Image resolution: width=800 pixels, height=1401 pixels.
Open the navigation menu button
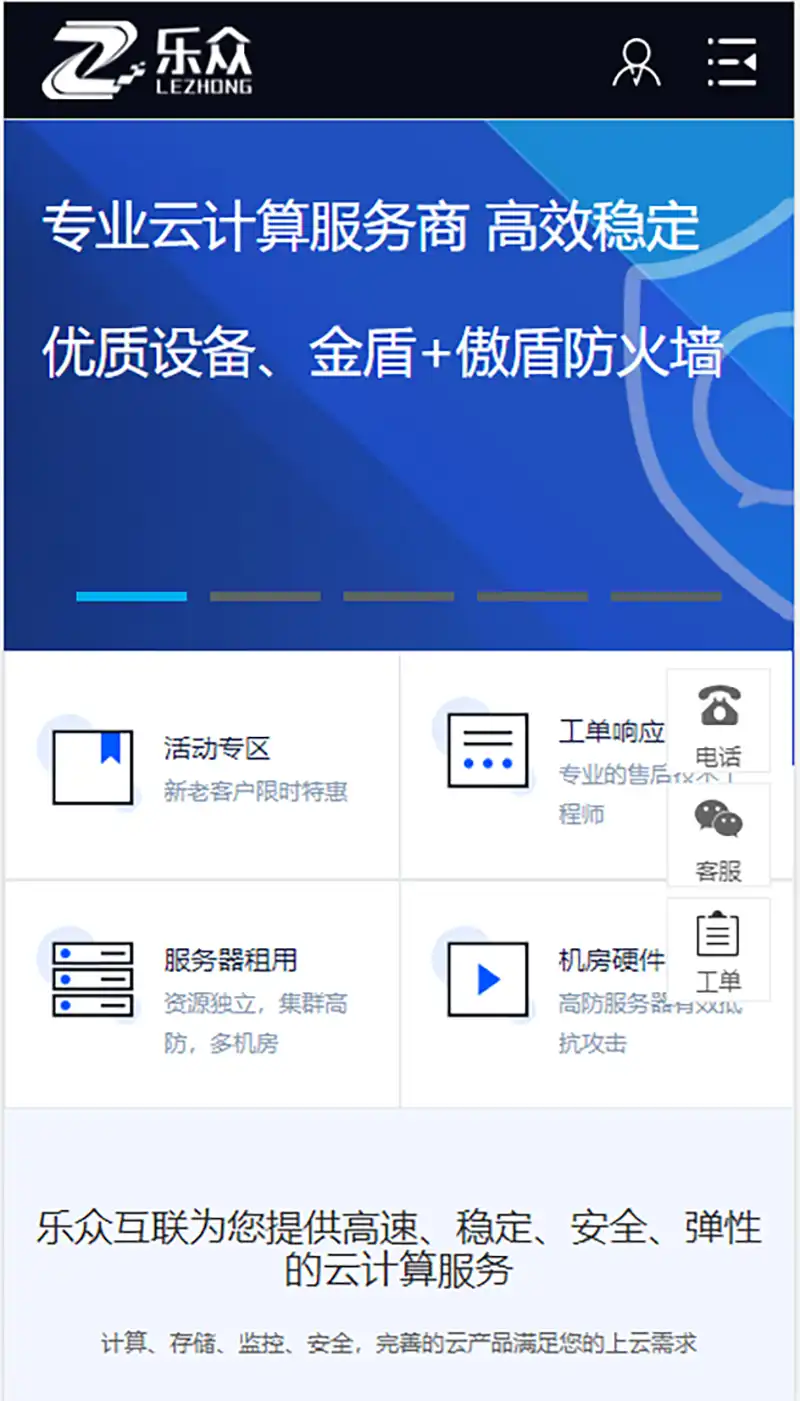click(732, 62)
